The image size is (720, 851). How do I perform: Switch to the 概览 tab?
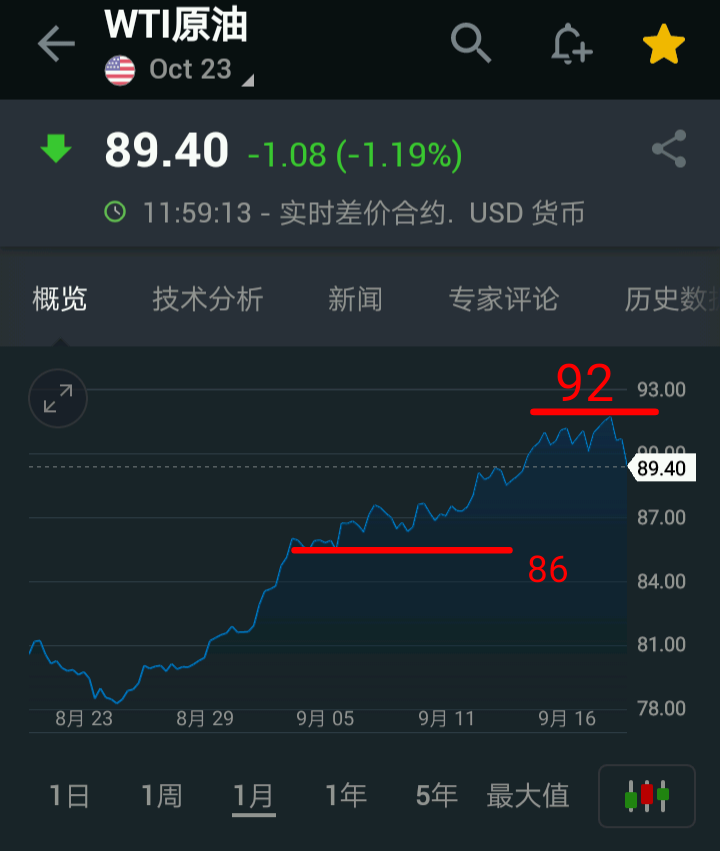click(x=60, y=299)
